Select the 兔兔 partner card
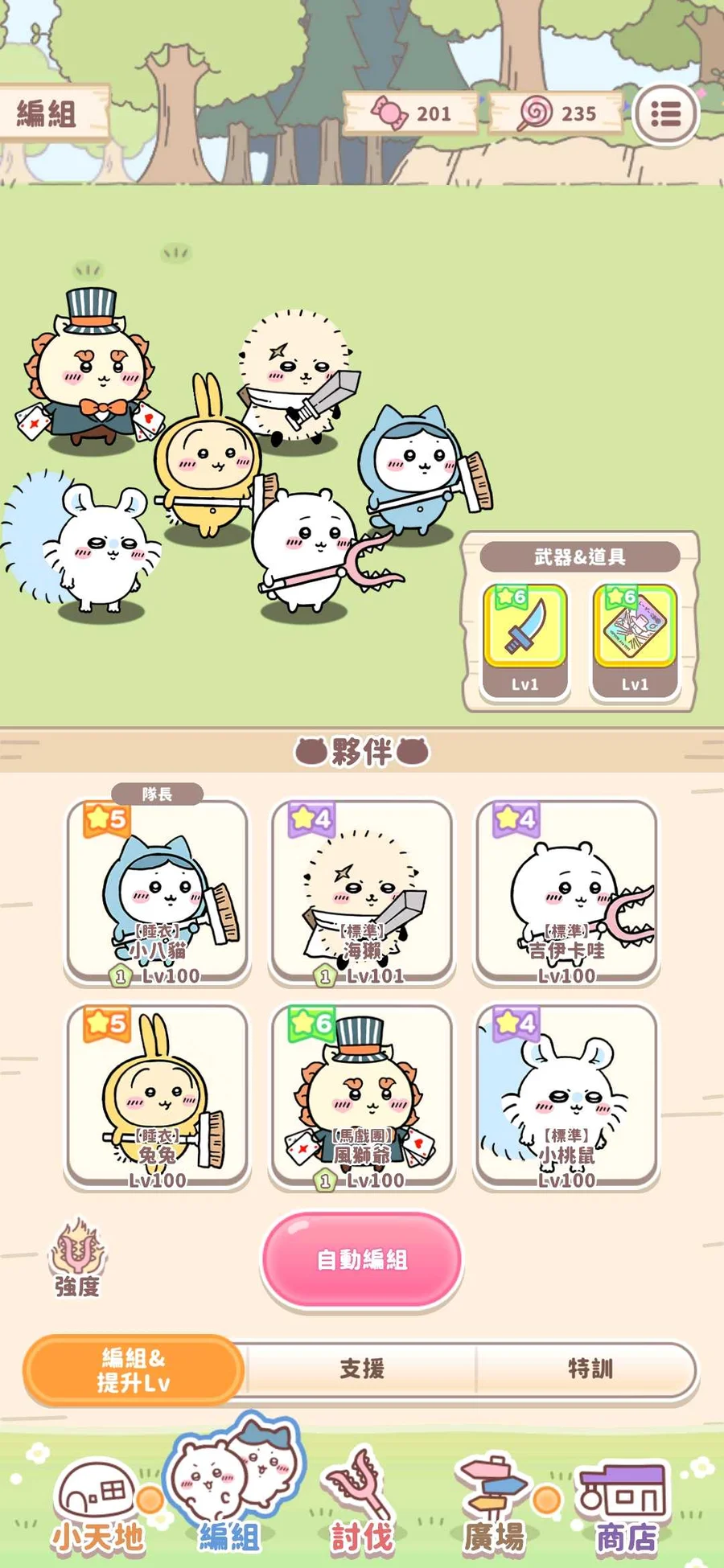The image size is (724, 1568). (157, 1097)
